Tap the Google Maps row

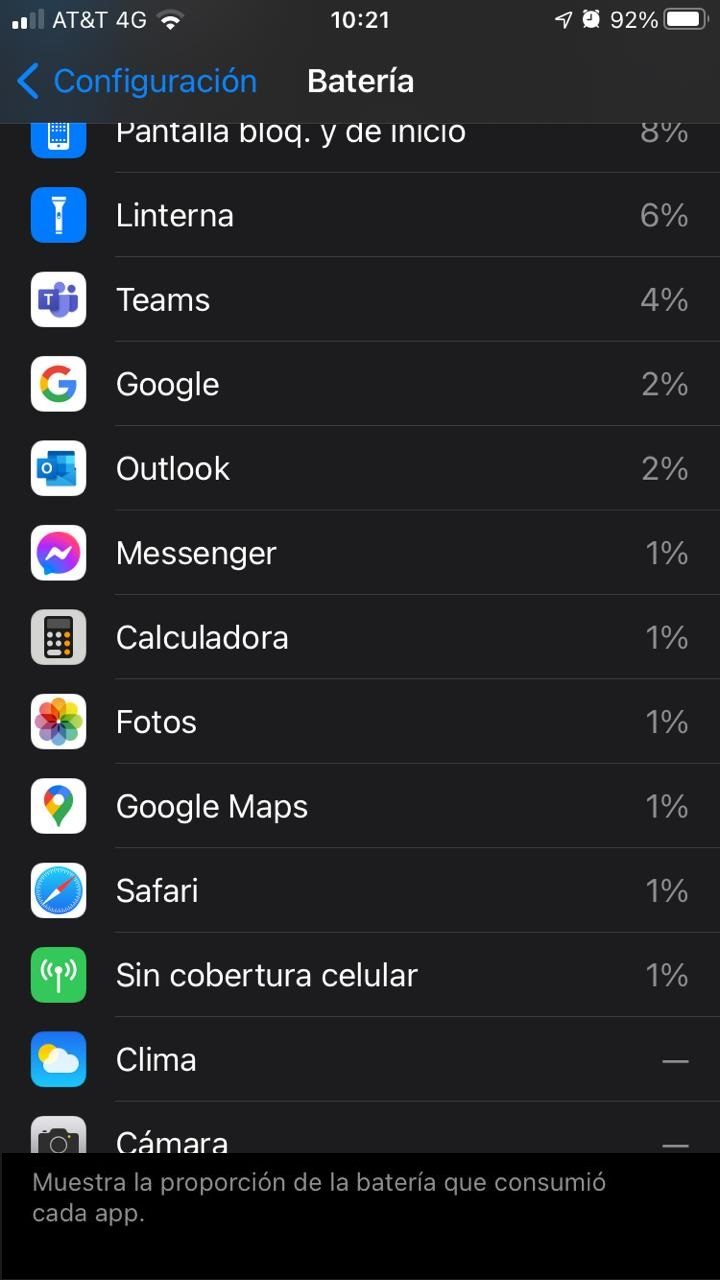(360, 807)
